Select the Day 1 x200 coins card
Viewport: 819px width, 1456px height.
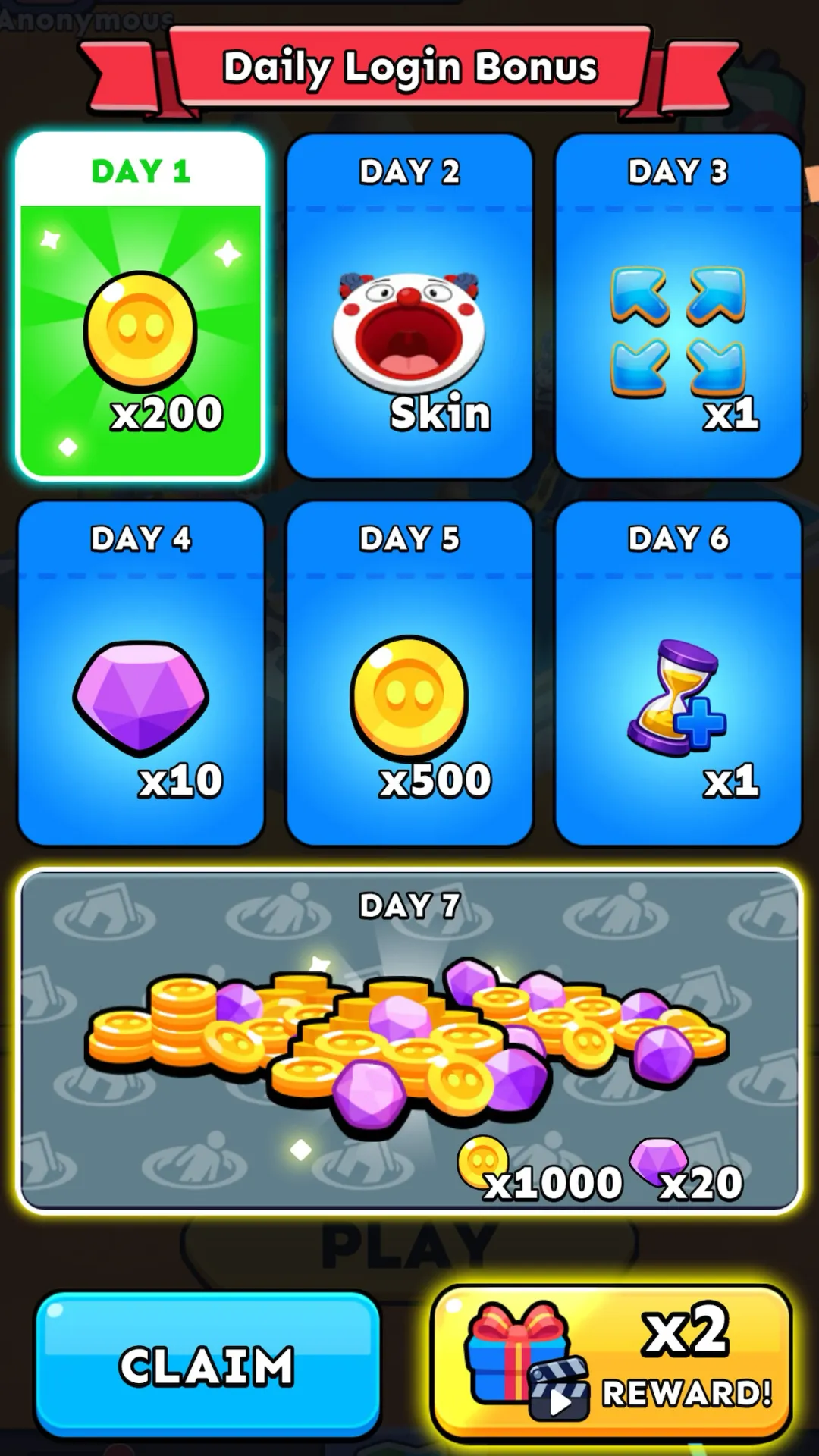140,306
